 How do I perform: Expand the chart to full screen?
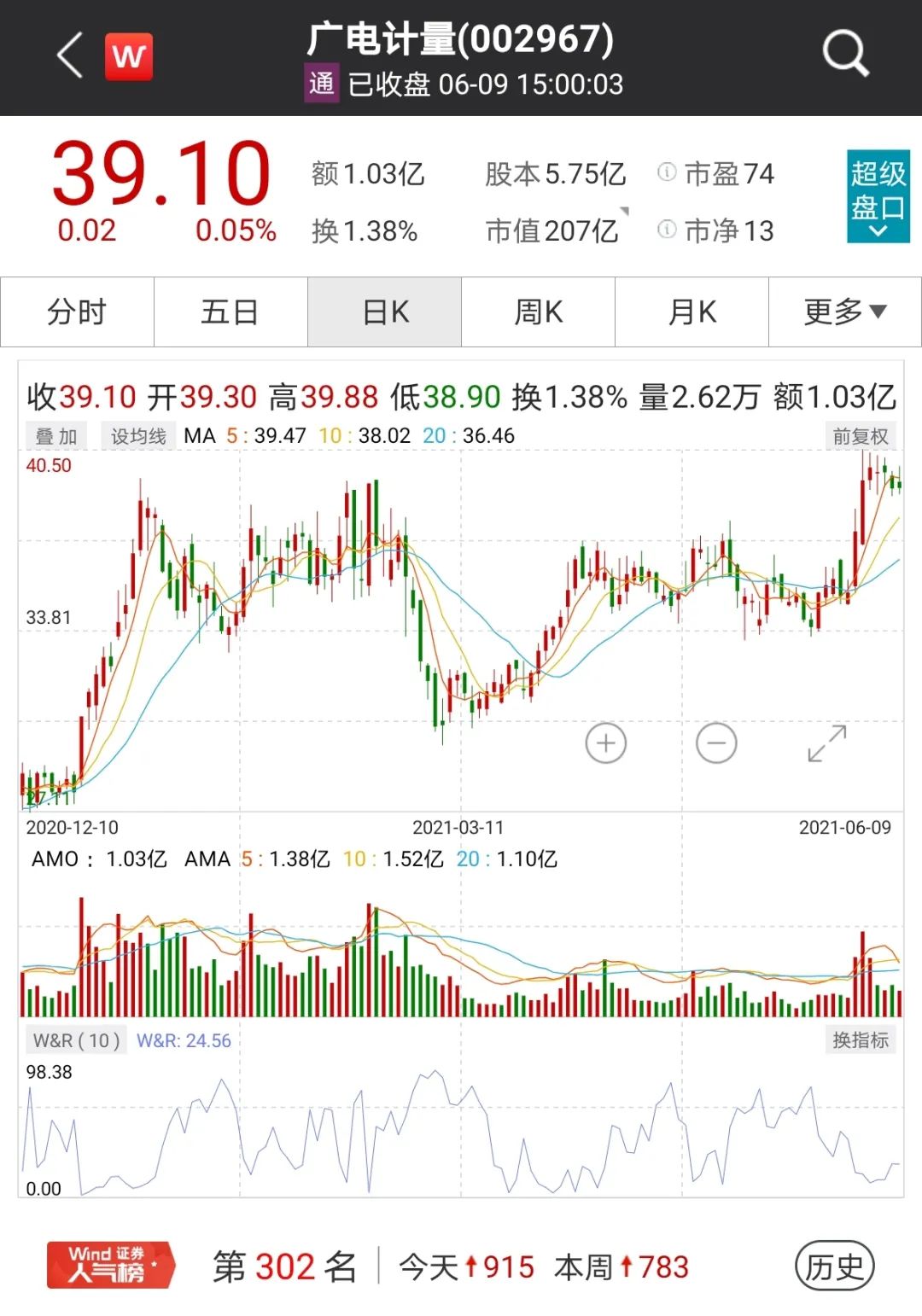tap(827, 743)
